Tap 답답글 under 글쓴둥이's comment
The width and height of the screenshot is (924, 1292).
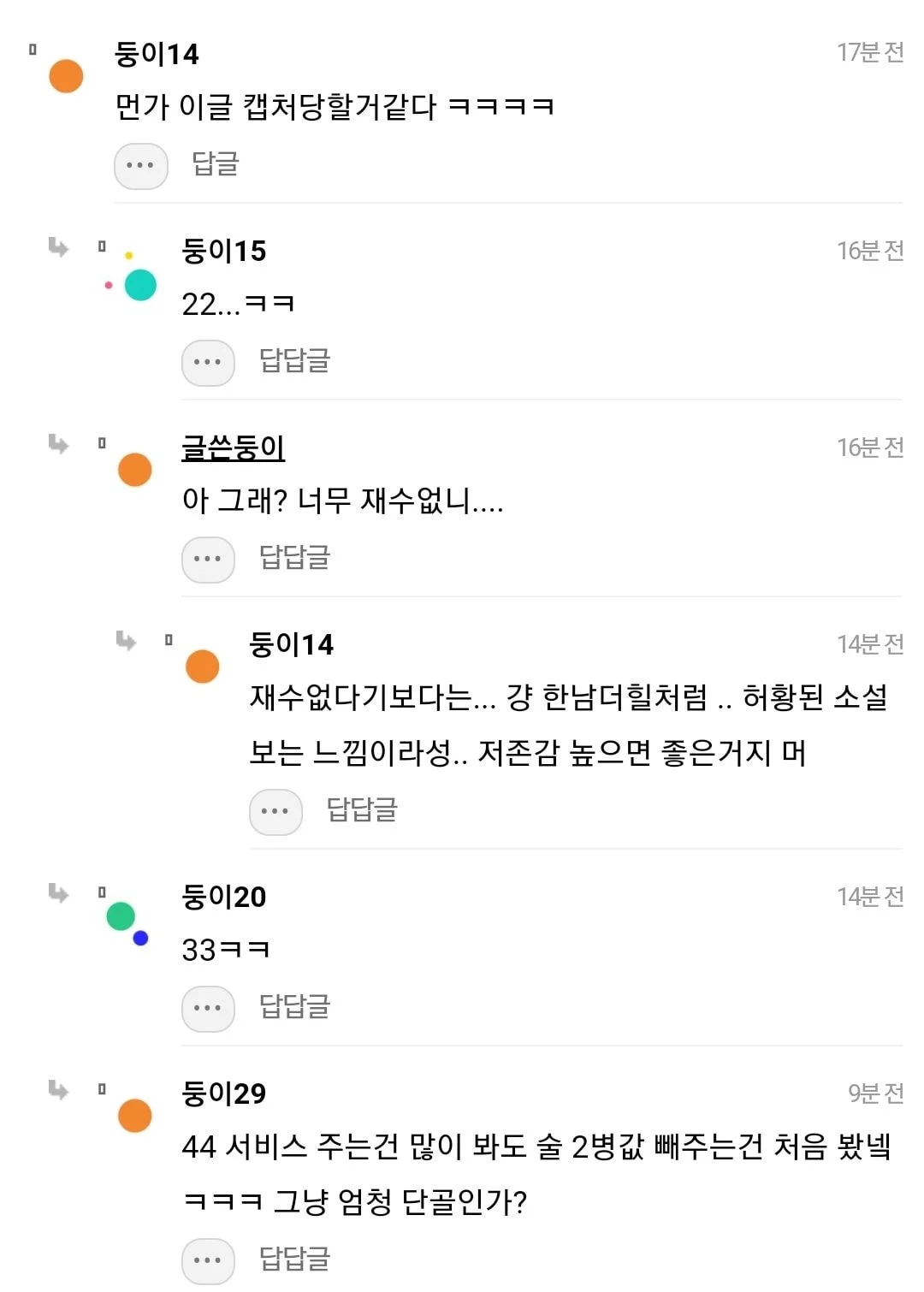tap(293, 560)
